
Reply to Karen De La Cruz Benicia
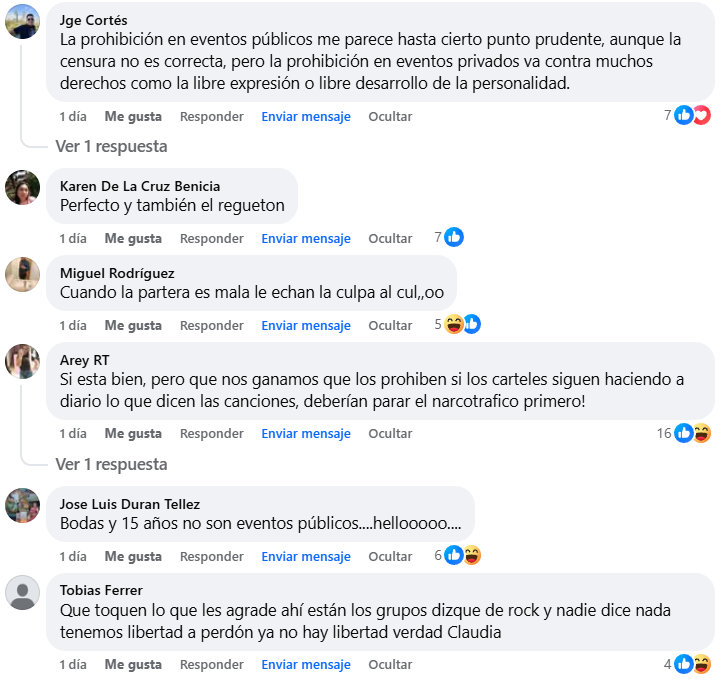click(211, 238)
